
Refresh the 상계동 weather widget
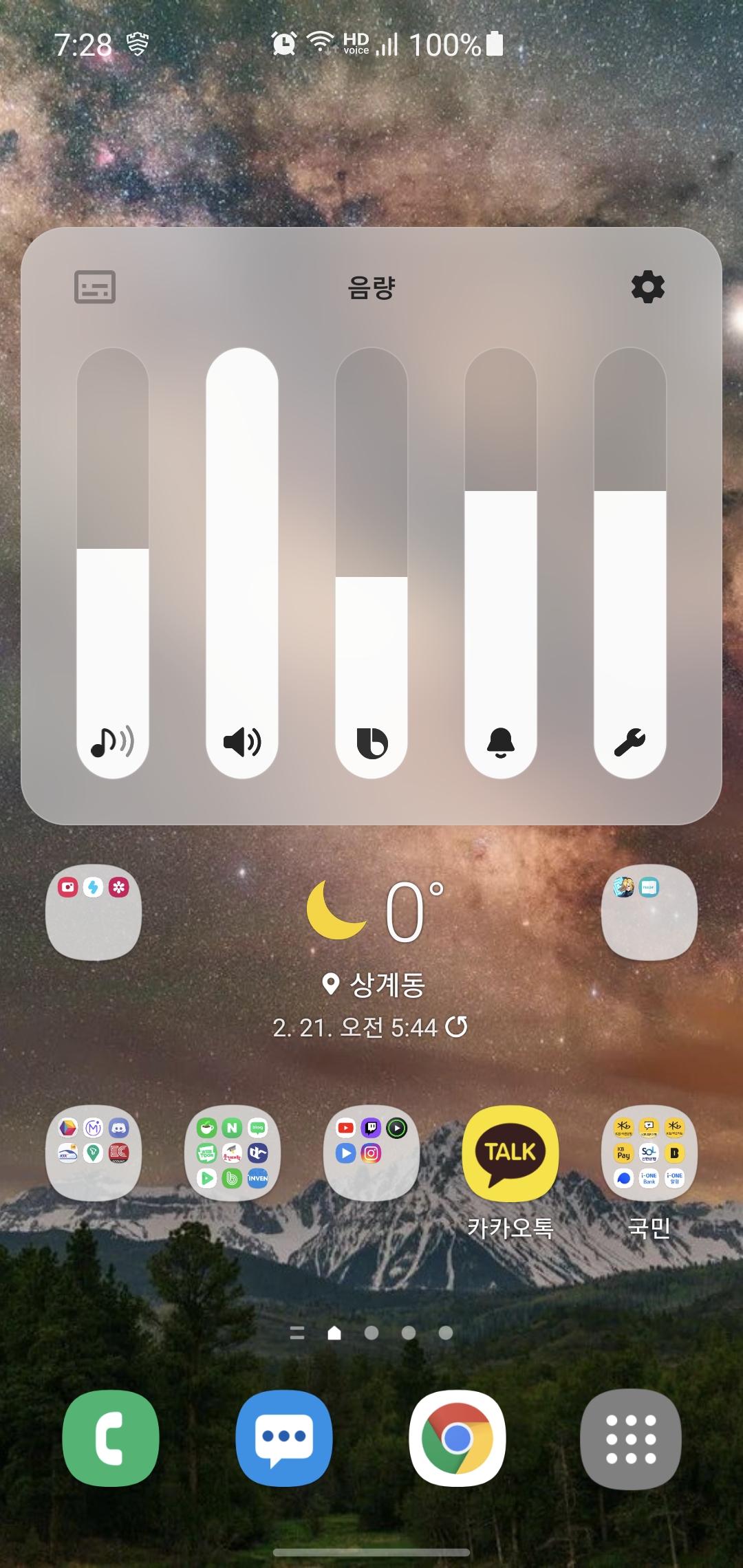457,1027
